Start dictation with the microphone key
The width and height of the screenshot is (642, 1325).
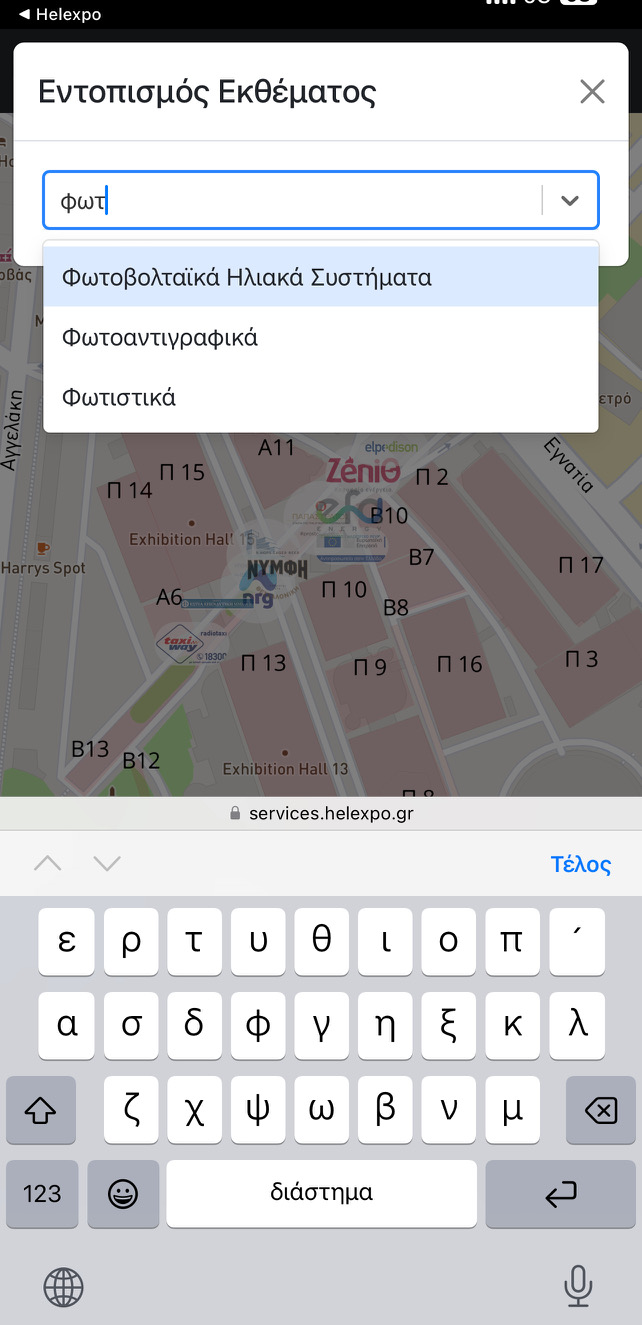577,1287
